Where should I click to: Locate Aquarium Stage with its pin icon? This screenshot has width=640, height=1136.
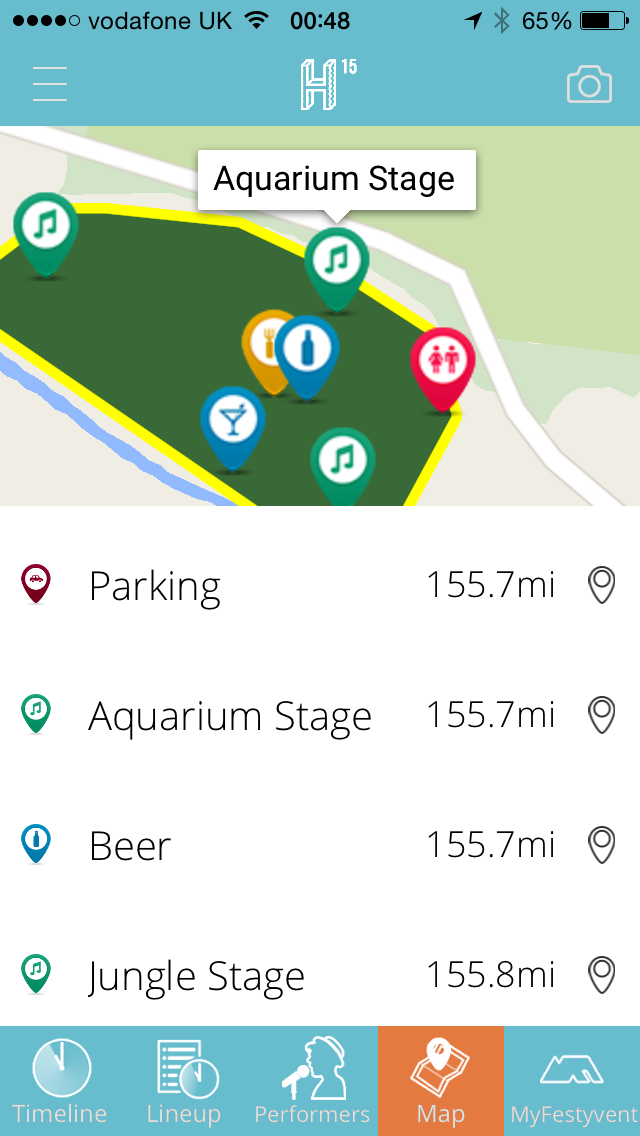pyautogui.click(x=601, y=716)
